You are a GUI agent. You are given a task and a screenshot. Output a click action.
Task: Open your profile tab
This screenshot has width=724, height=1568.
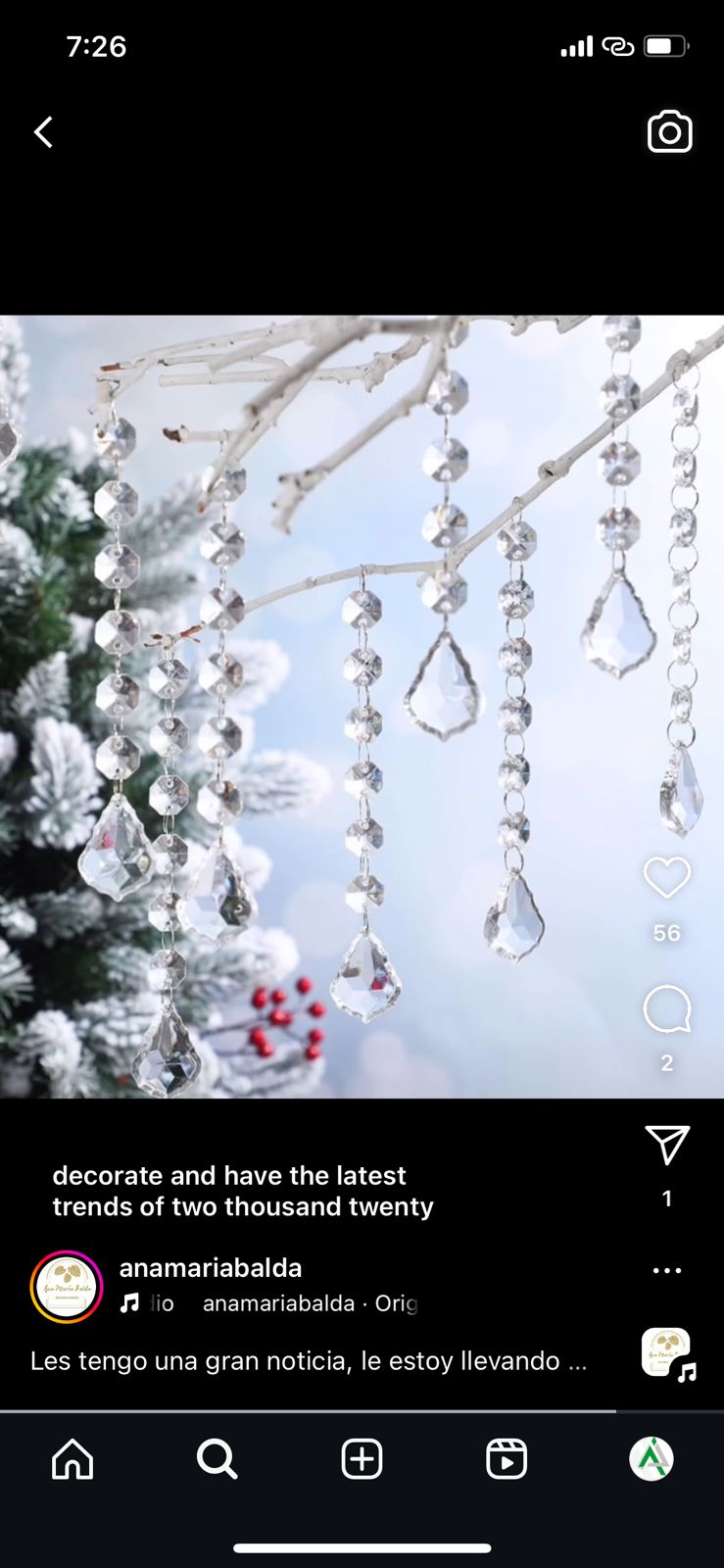(x=652, y=1459)
